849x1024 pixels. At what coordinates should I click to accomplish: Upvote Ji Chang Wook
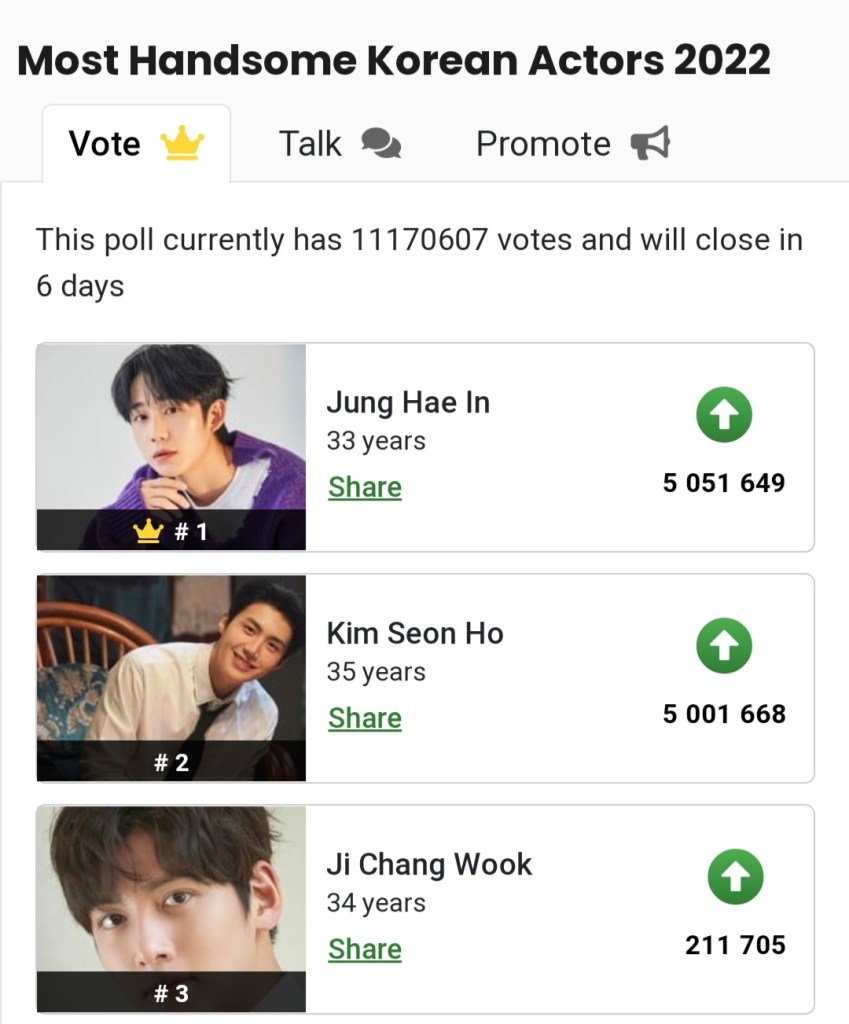[x=735, y=877]
